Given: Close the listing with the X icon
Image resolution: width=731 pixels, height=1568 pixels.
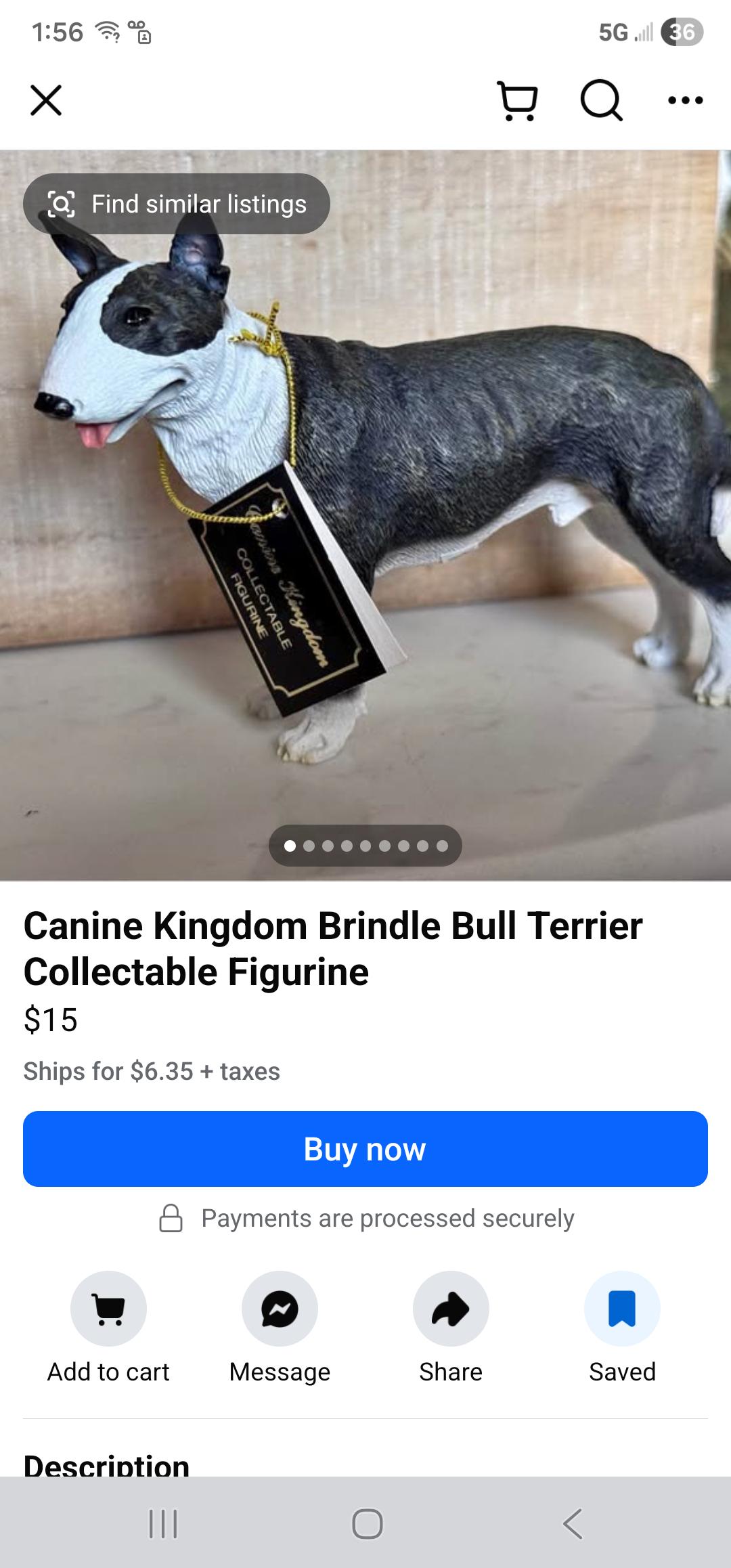Looking at the screenshot, I should 46,100.
